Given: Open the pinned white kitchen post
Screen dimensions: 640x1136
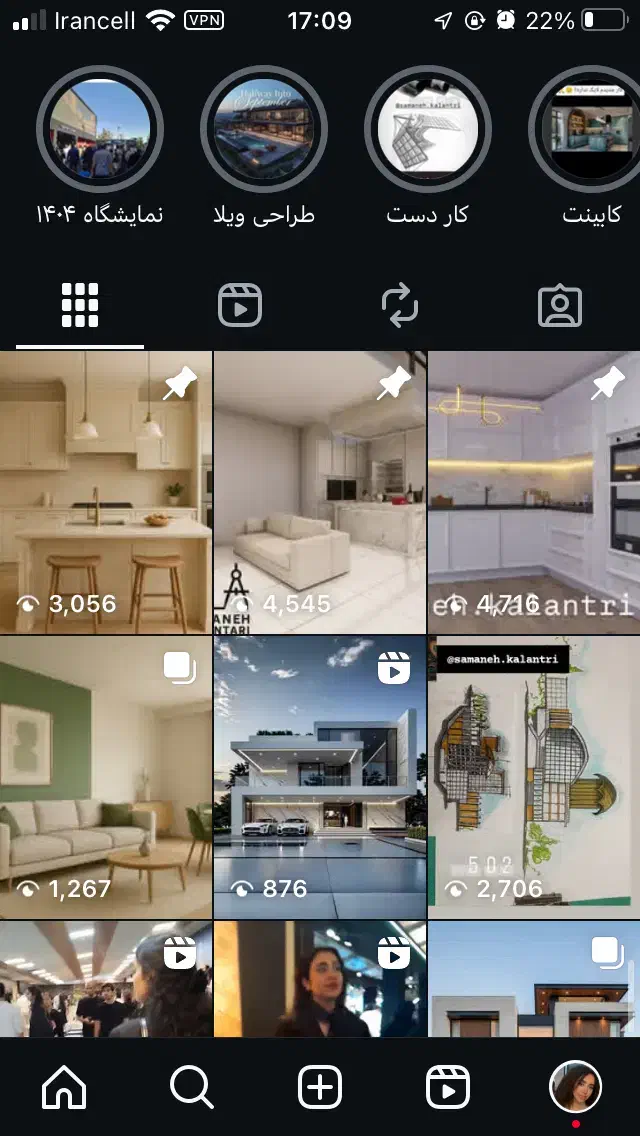Looking at the screenshot, I should pos(534,492).
